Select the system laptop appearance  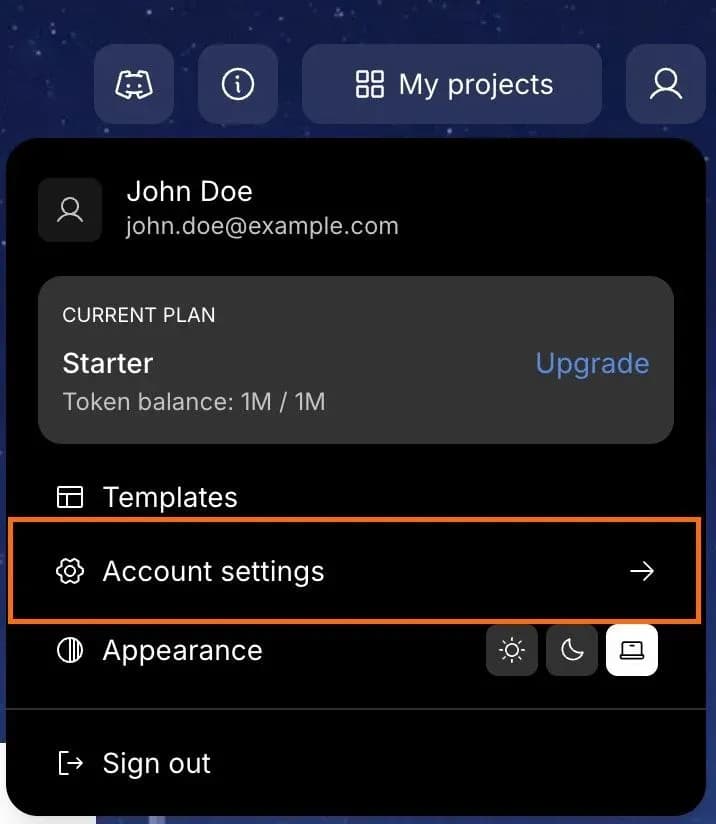click(x=632, y=651)
